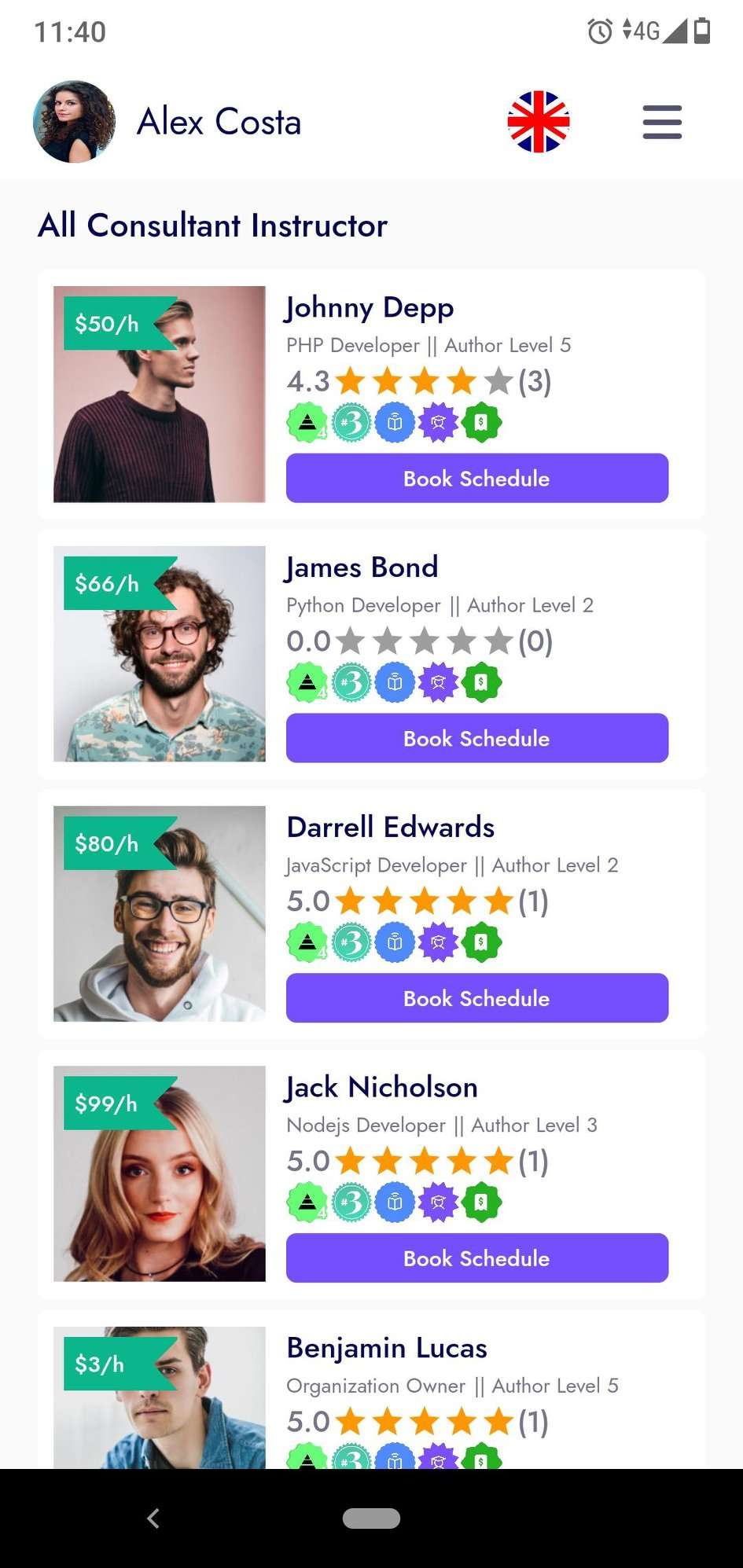Open Johnny Depp's profile photo
The width and height of the screenshot is (743, 1568).
[x=160, y=394]
